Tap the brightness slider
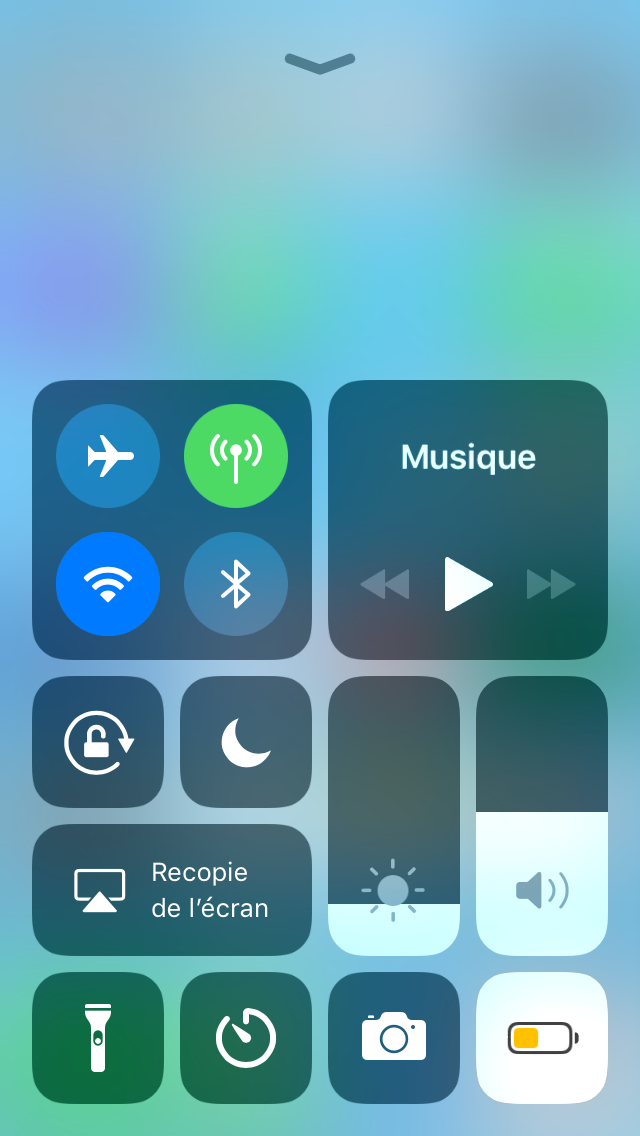The width and height of the screenshot is (640, 1136). (x=394, y=816)
